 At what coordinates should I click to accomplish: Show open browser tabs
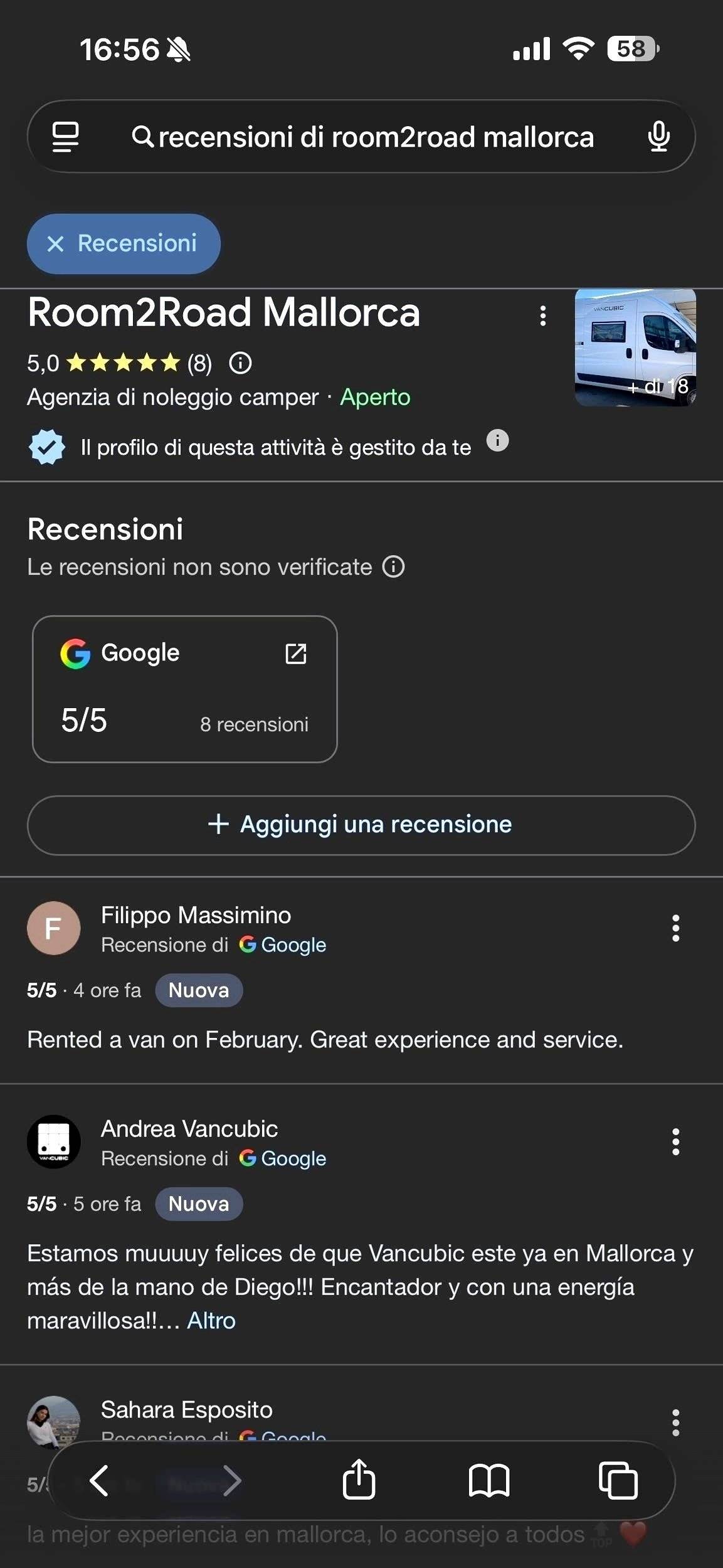click(x=618, y=1481)
